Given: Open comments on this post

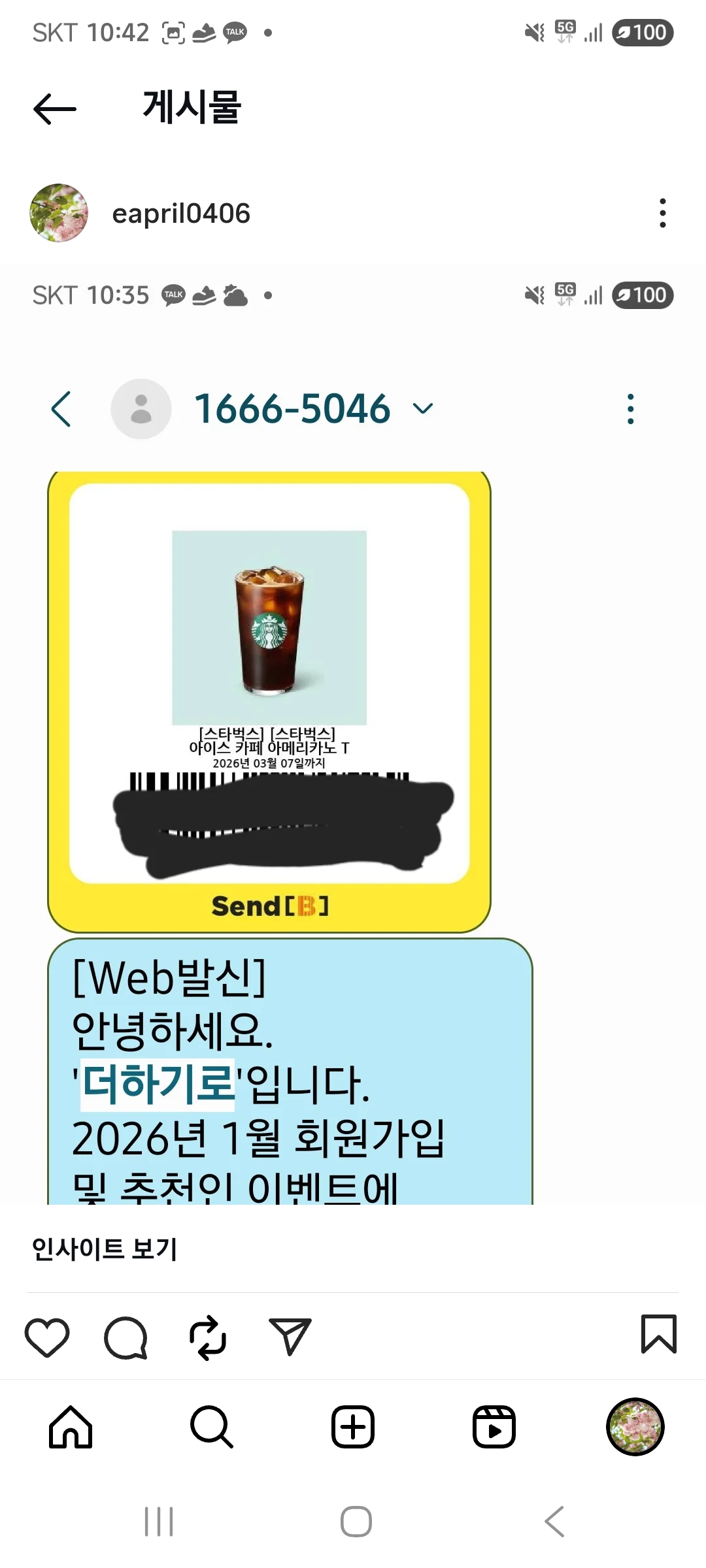Looking at the screenshot, I should click(126, 1337).
